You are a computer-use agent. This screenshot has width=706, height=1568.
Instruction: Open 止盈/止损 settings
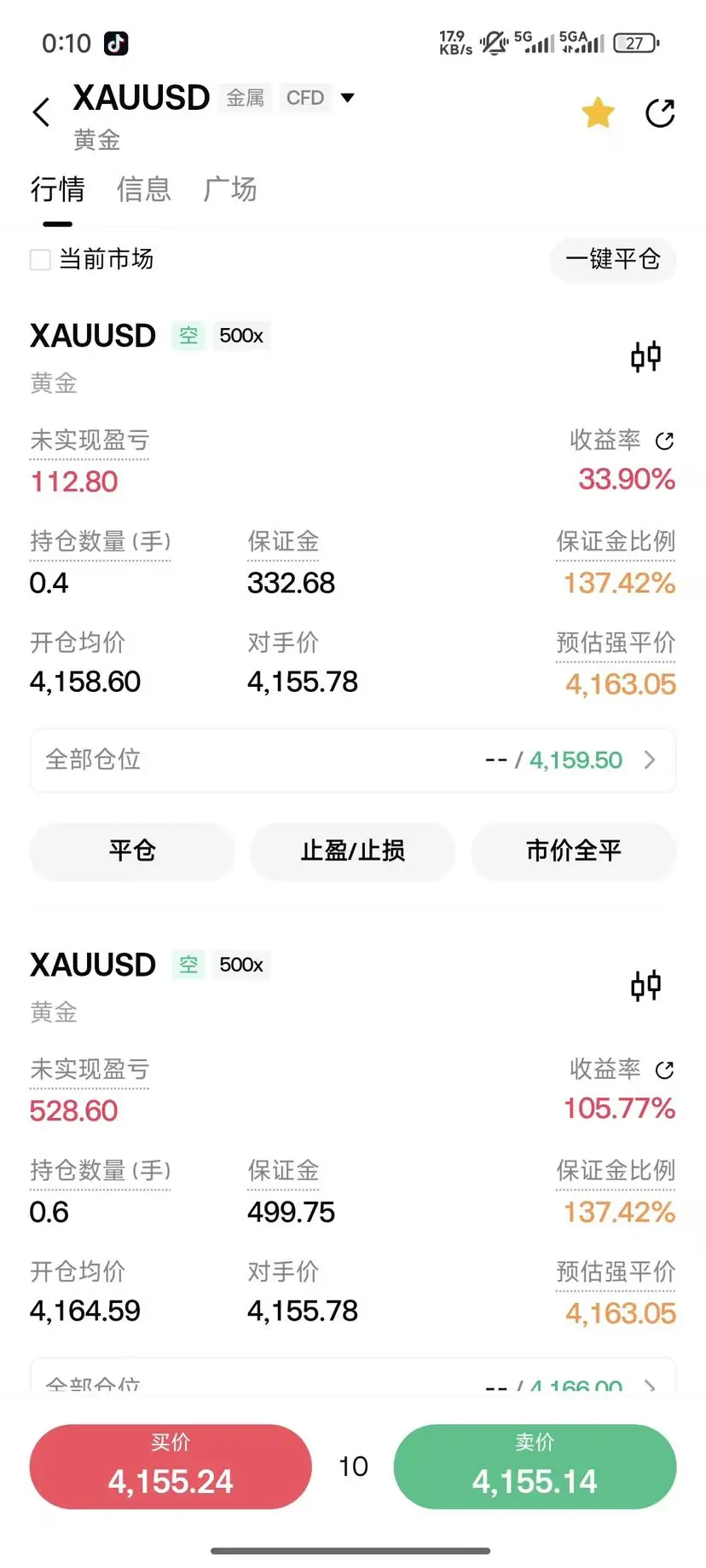click(353, 850)
